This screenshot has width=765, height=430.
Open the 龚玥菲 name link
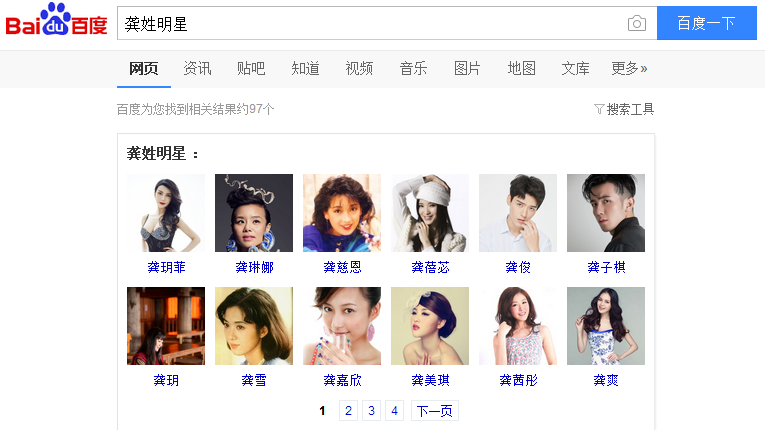tap(166, 267)
